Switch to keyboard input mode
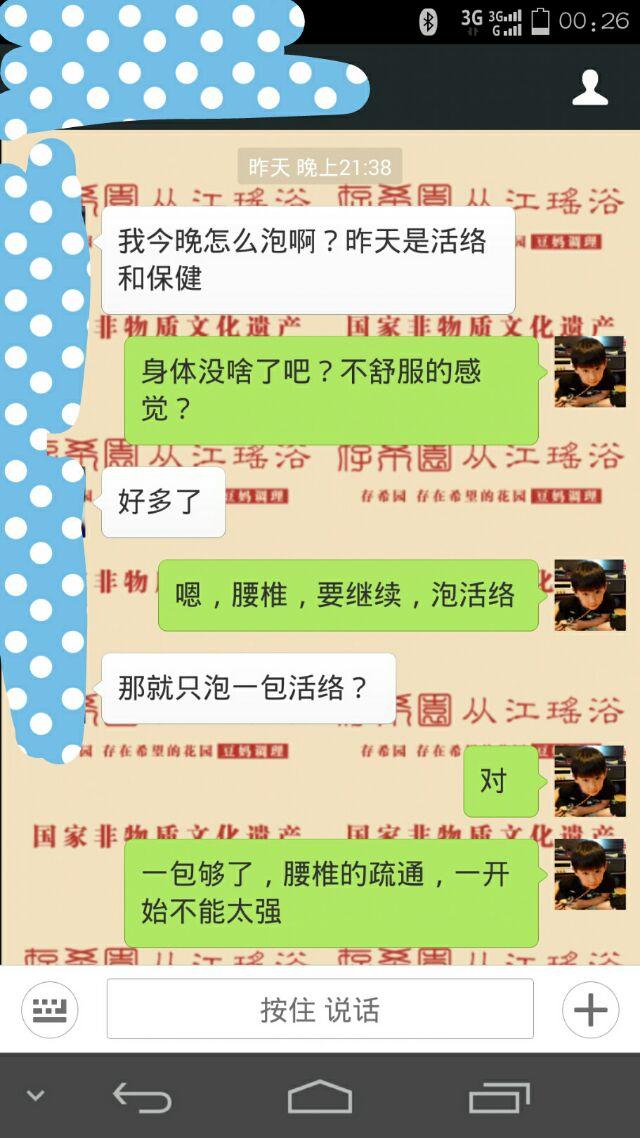Image resolution: width=640 pixels, height=1138 pixels. 50,1009
